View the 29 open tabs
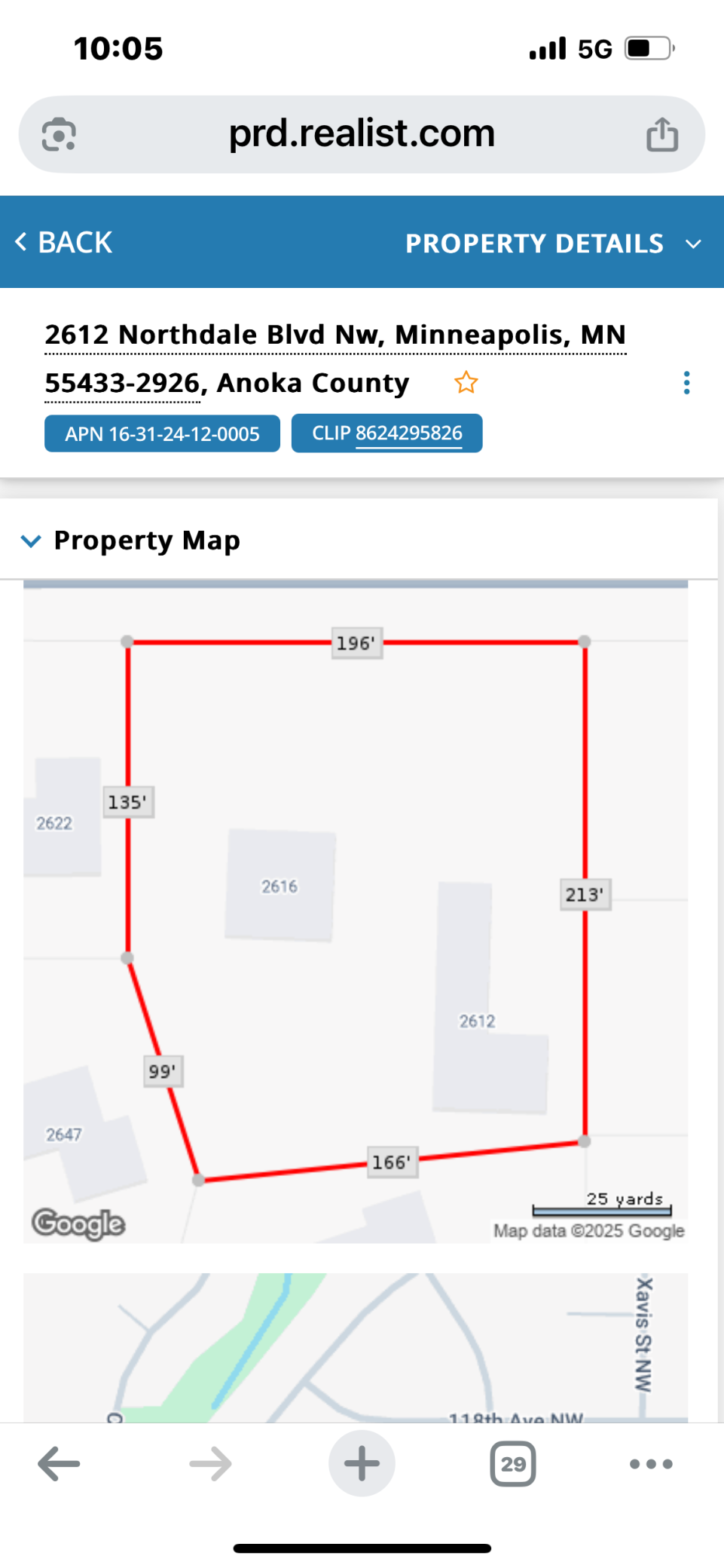 [513, 1464]
